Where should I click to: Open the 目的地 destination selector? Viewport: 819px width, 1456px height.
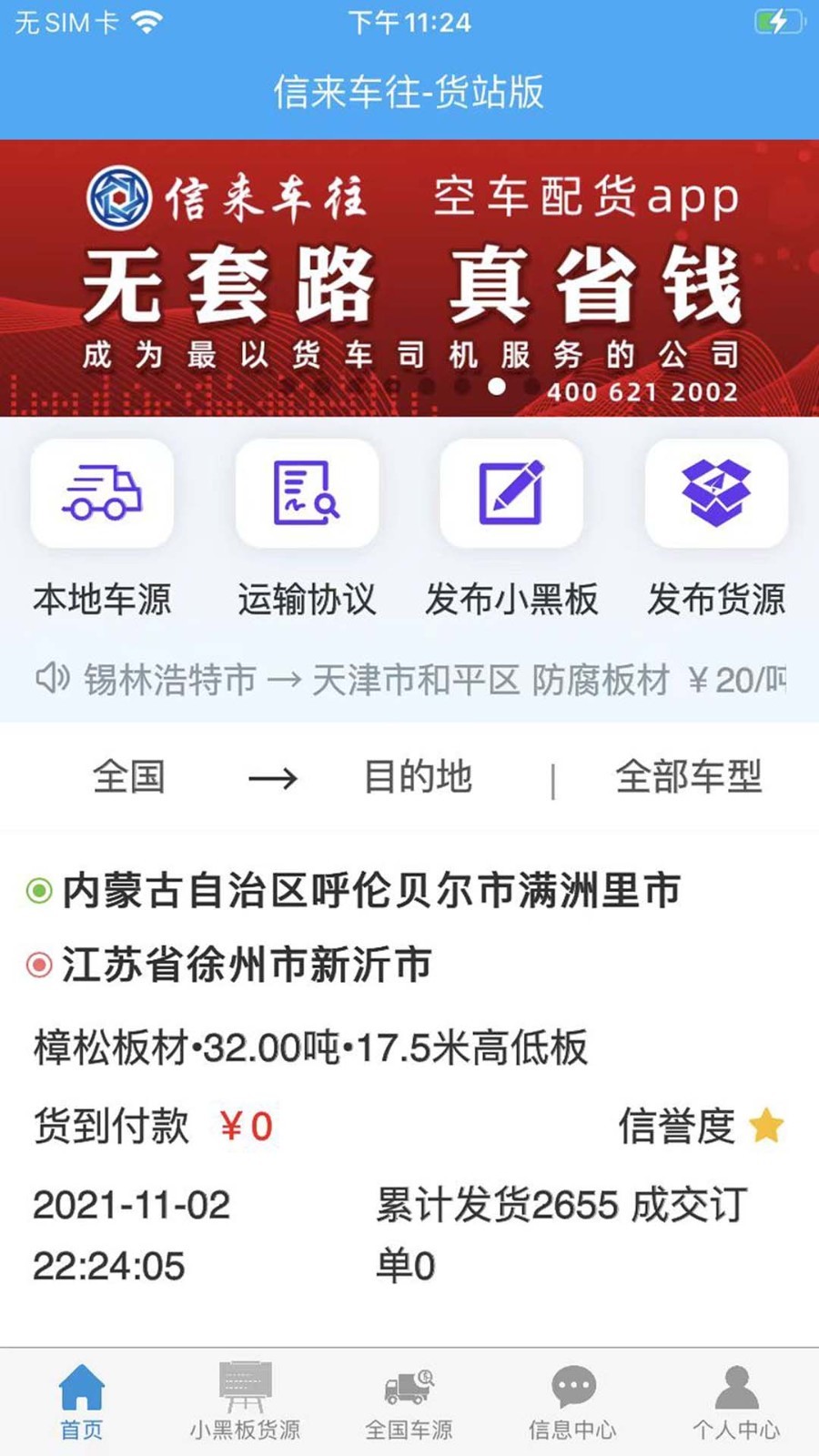pyautogui.click(x=418, y=778)
